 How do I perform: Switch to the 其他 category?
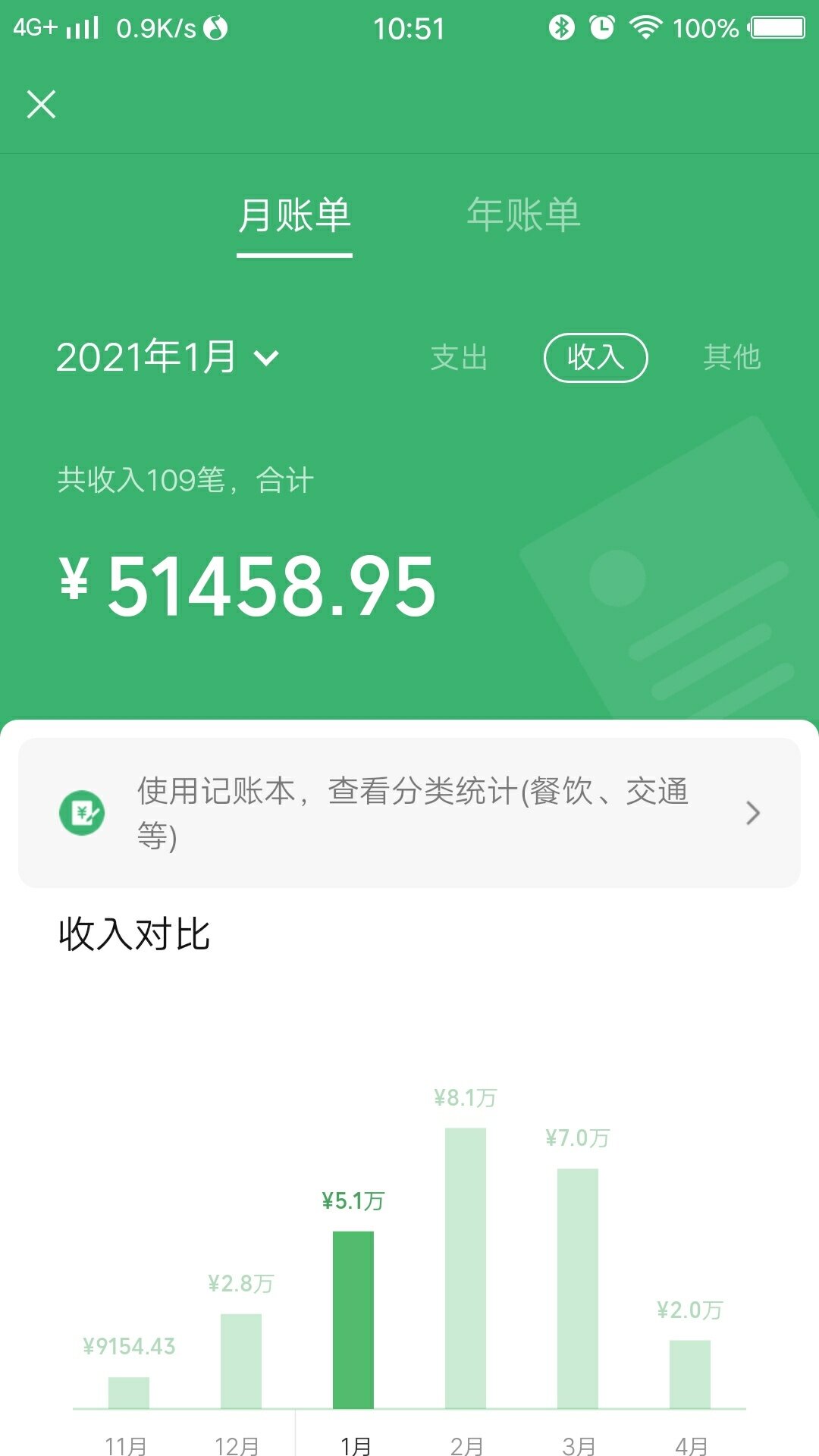click(731, 358)
